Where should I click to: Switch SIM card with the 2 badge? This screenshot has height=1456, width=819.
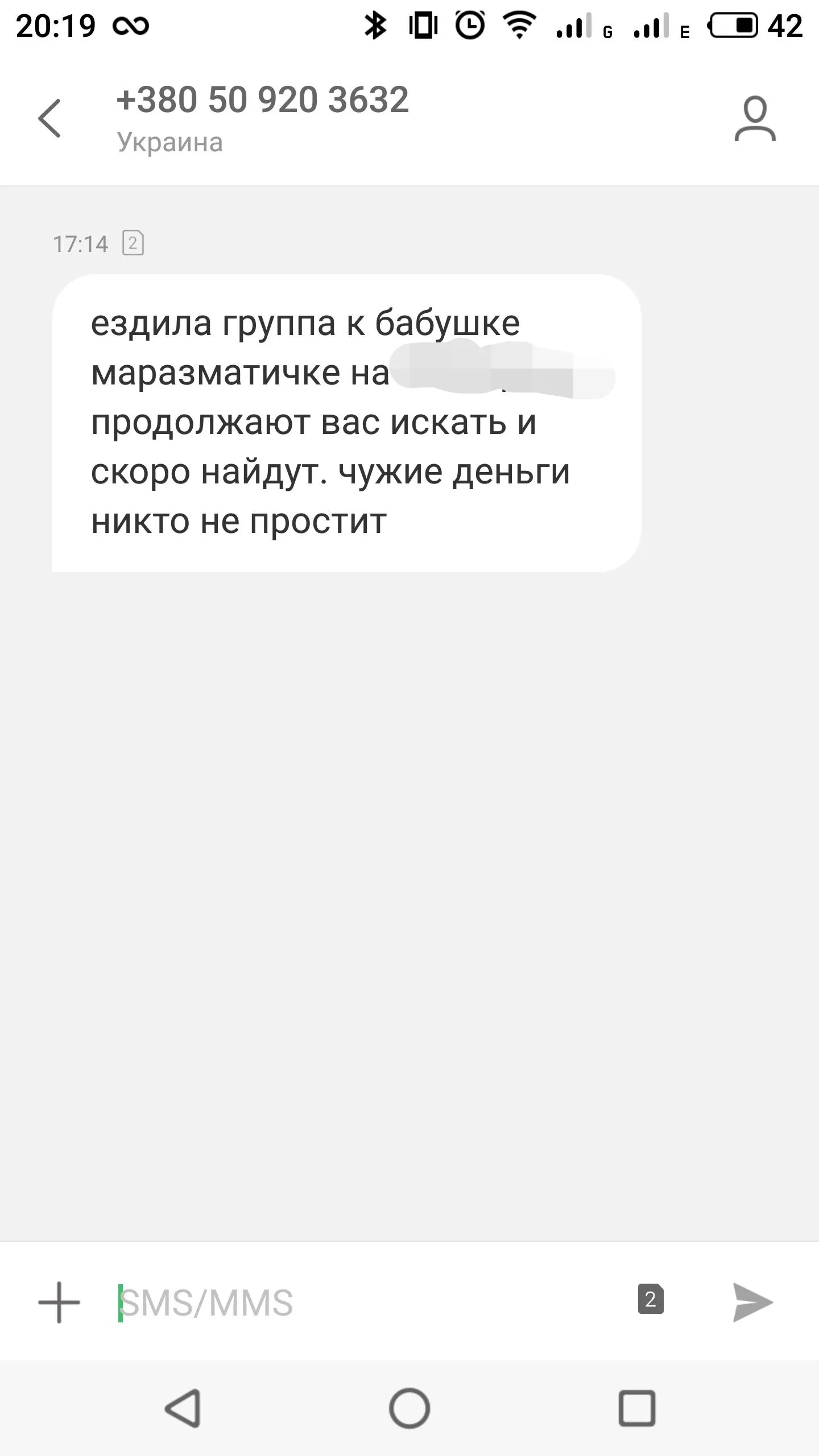(x=651, y=1299)
